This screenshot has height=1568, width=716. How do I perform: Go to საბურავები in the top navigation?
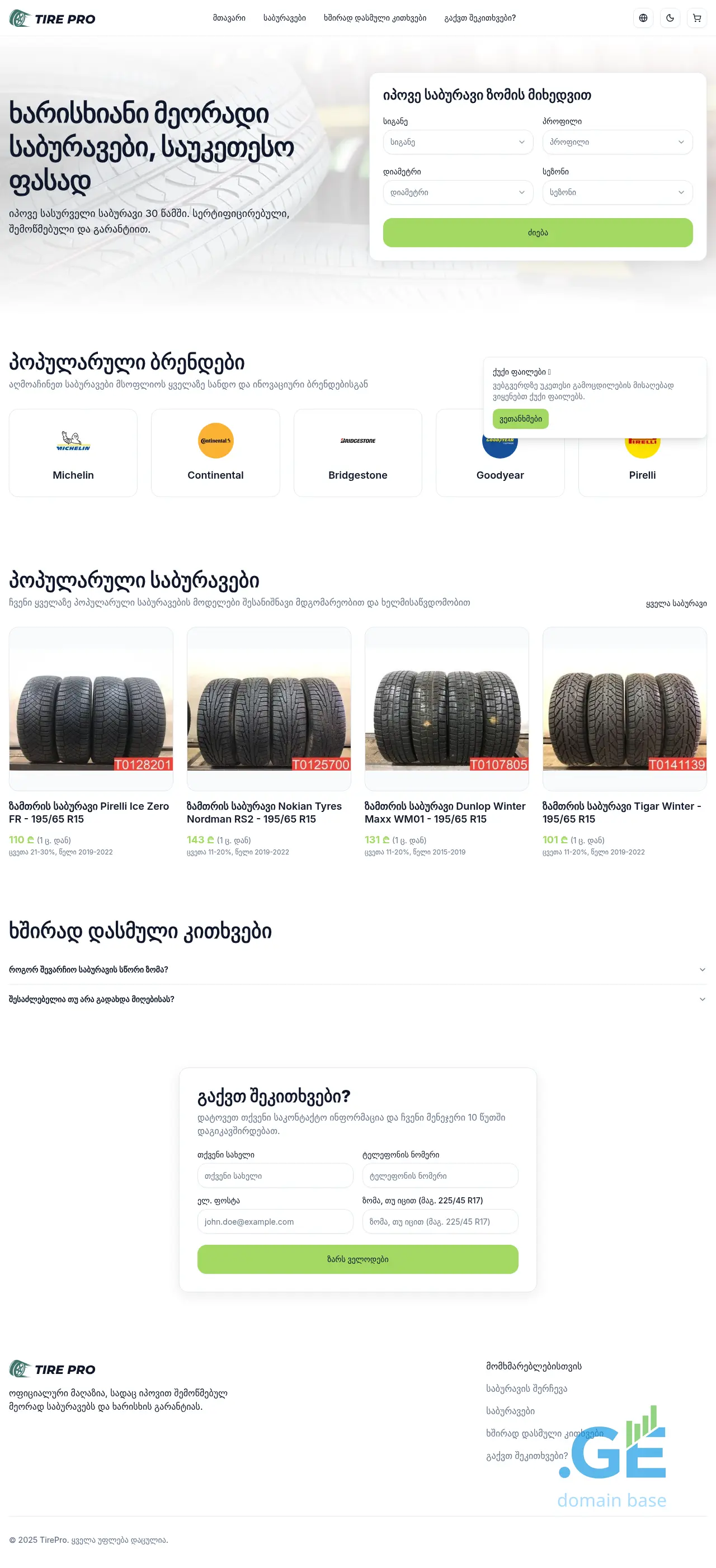point(284,18)
